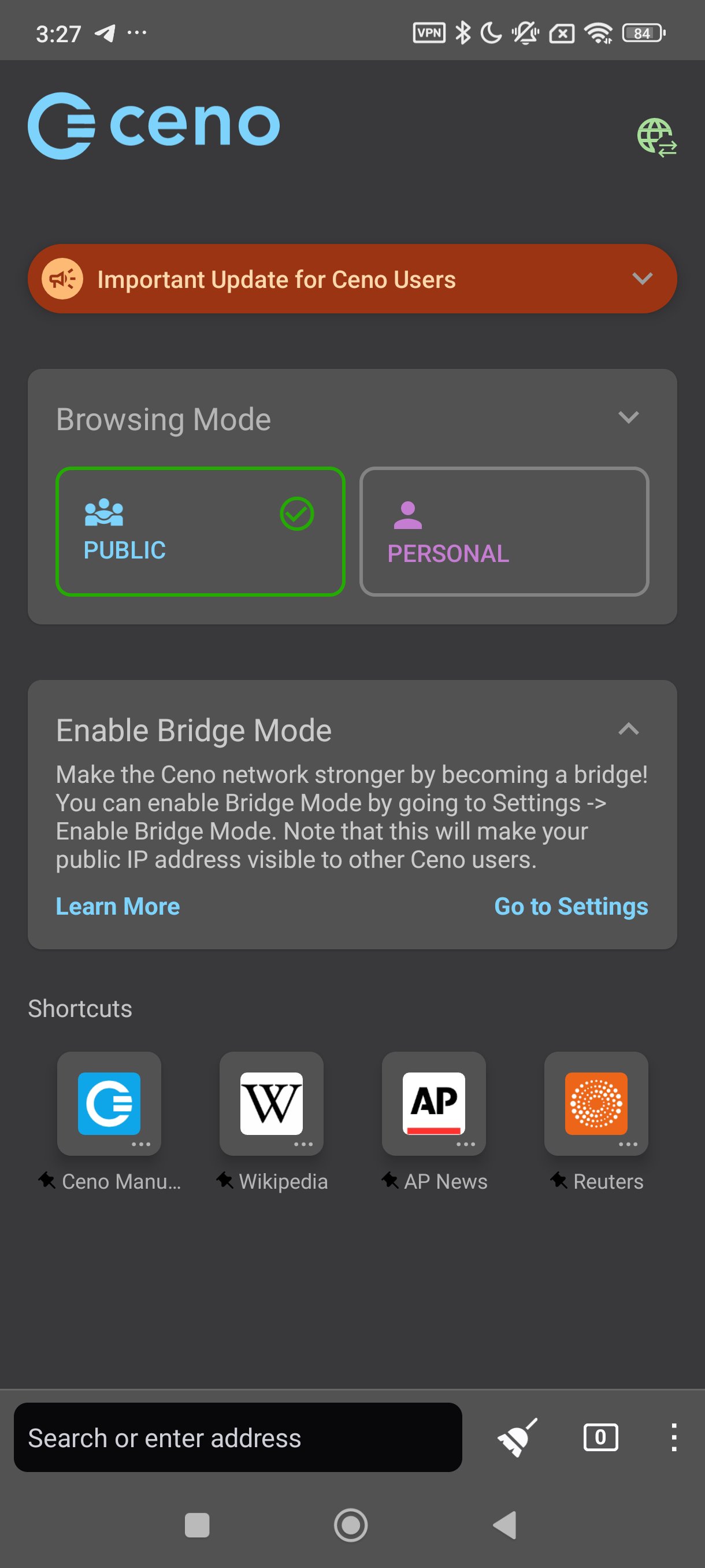Open the three-dot overflow menu
The height and width of the screenshot is (1568, 705).
(x=673, y=1438)
